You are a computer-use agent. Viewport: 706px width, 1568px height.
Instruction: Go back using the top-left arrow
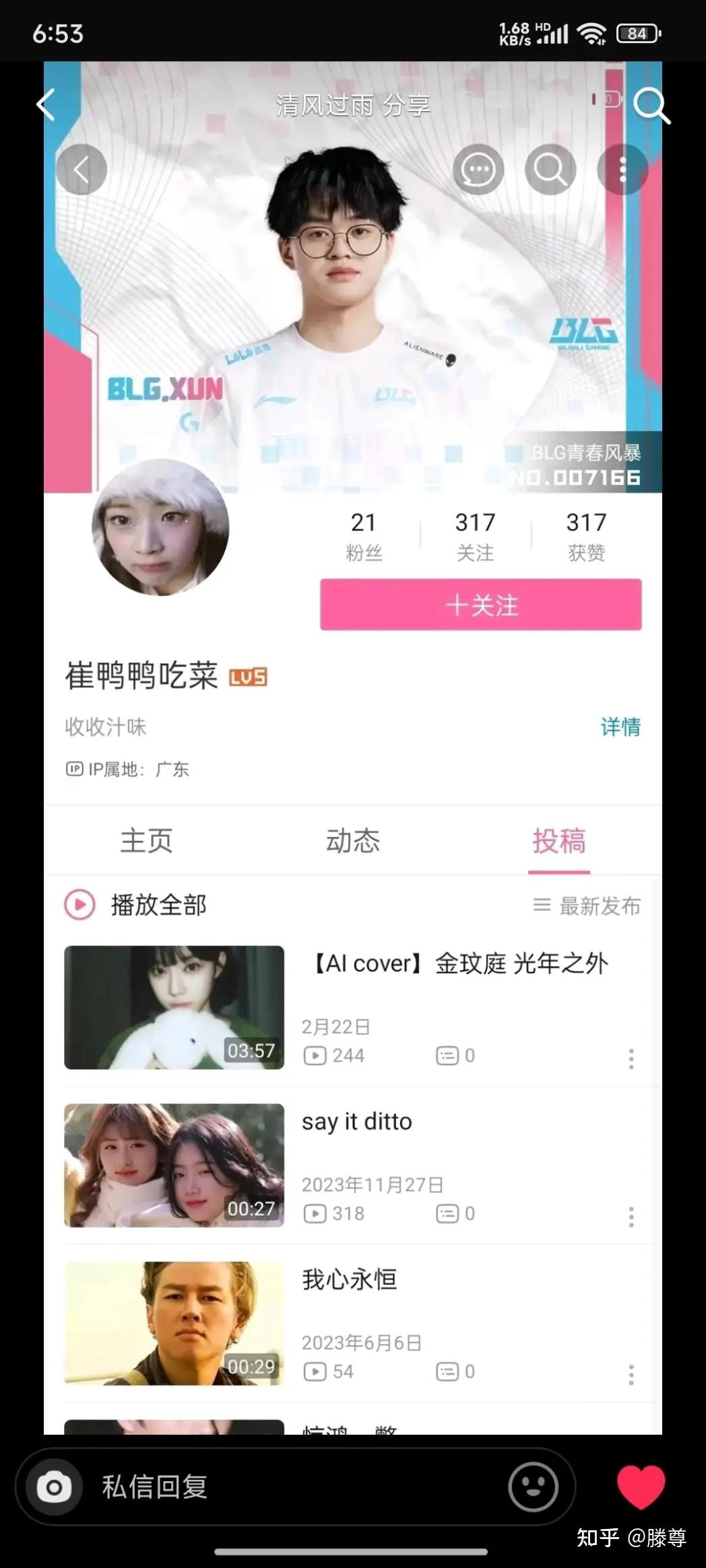(x=45, y=106)
